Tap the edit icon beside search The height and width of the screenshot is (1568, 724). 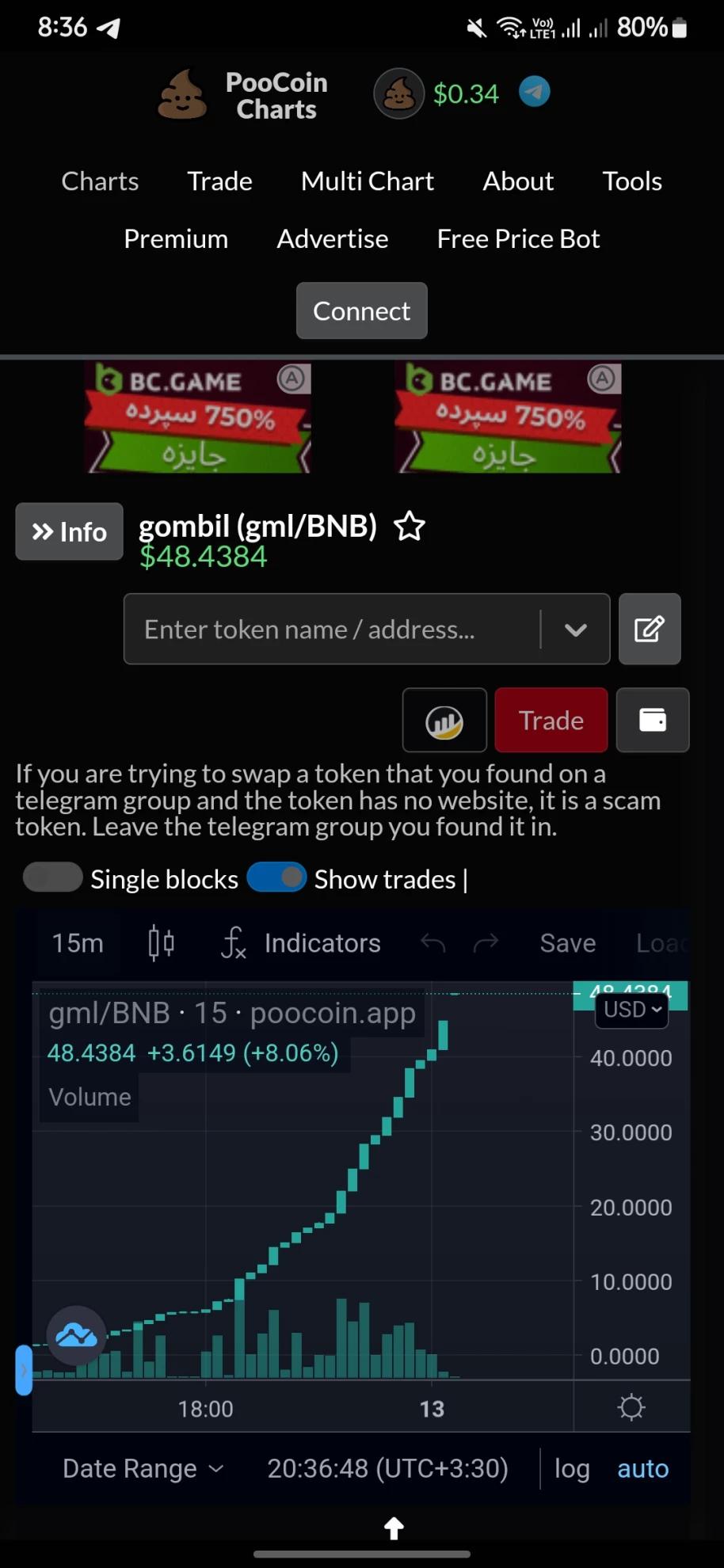(x=650, y=630)
